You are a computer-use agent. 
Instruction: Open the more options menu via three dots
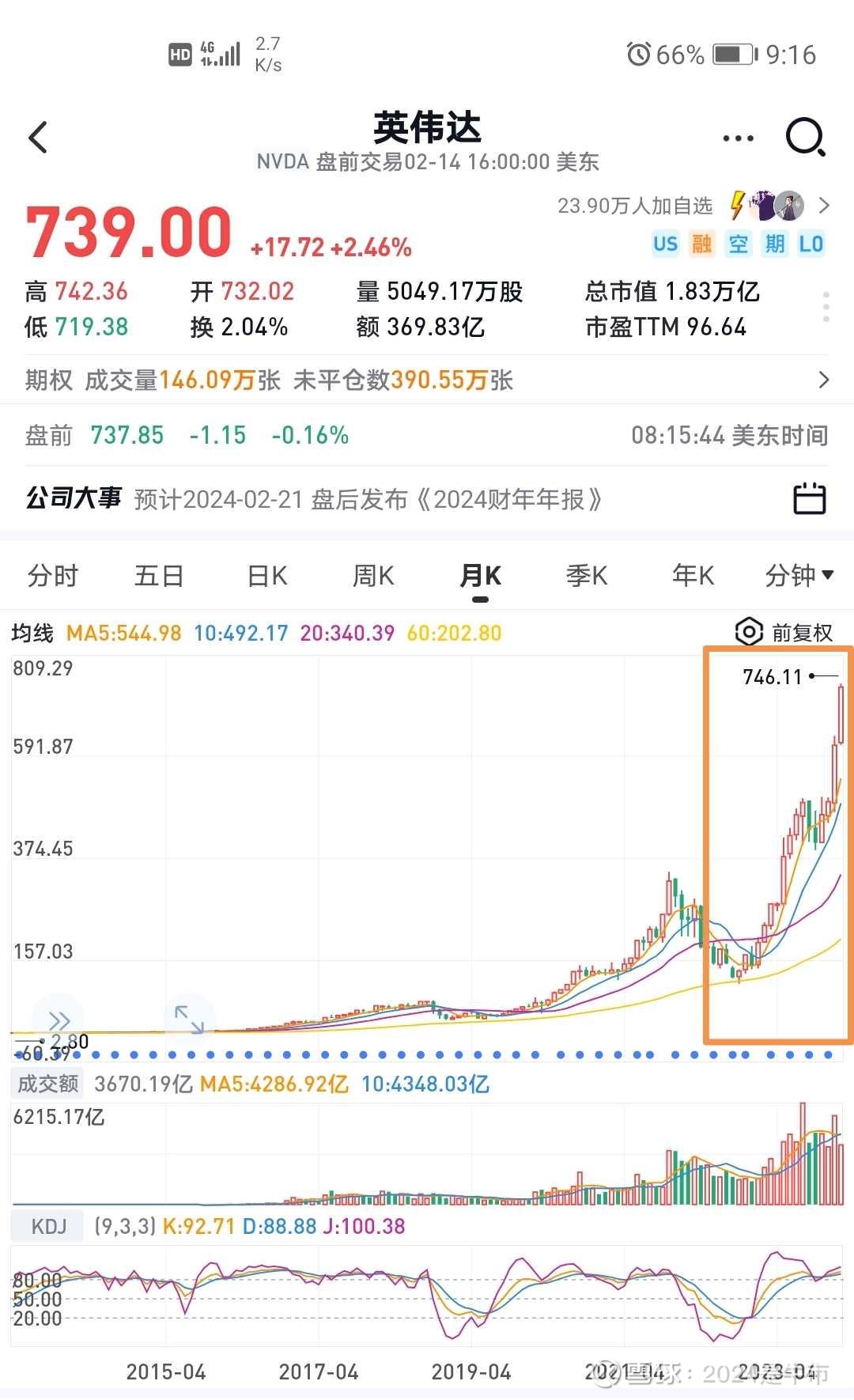[737, 137]
